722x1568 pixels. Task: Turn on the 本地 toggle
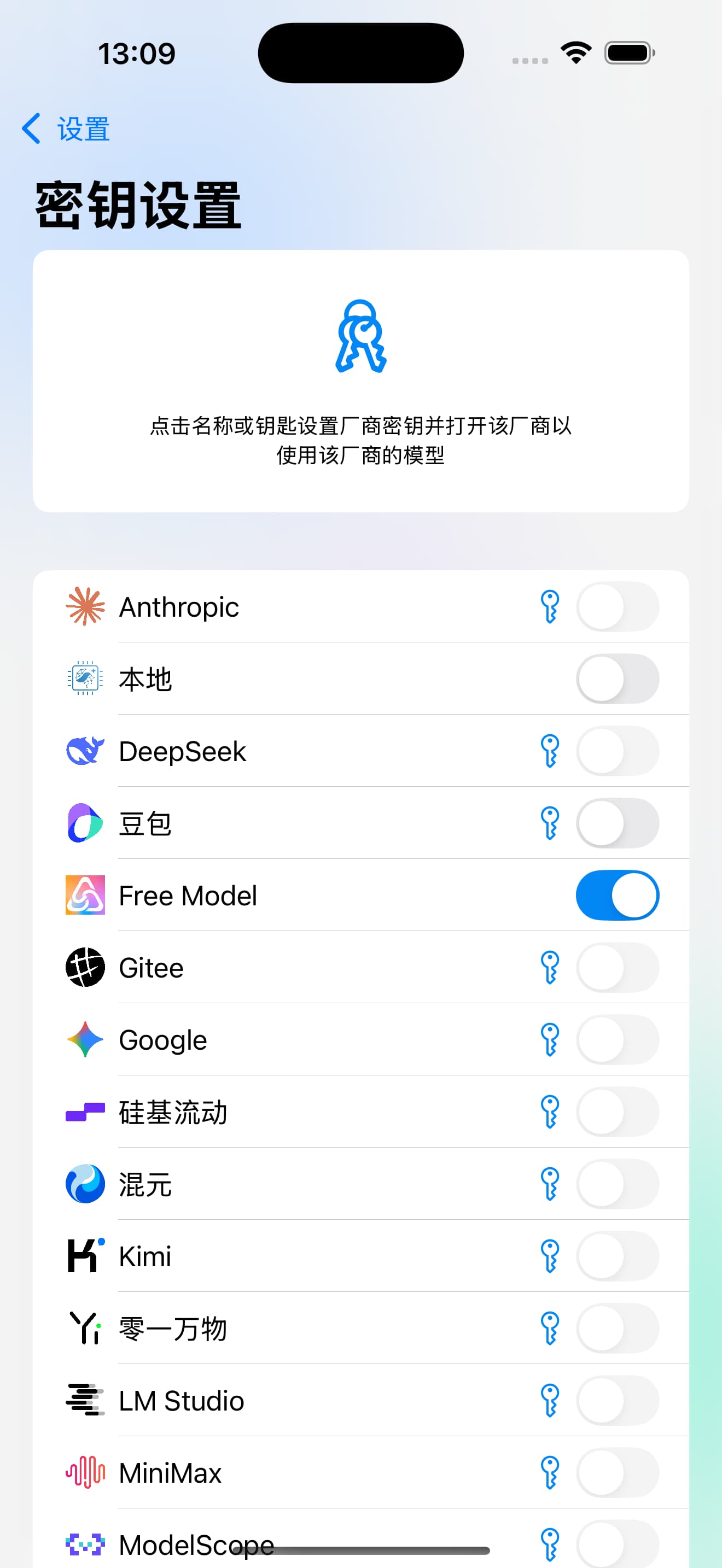pos(618,678)
